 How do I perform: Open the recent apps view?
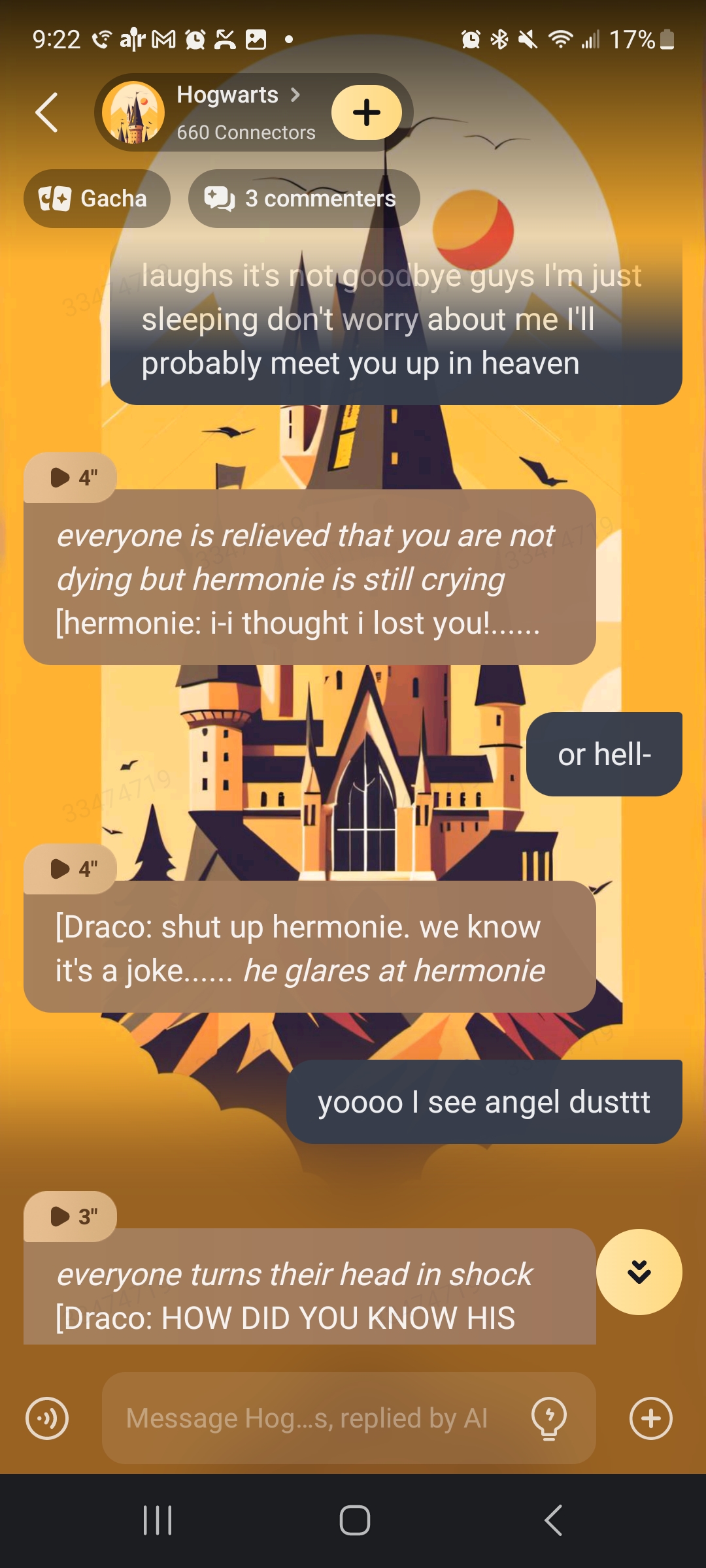[158, 1520]
